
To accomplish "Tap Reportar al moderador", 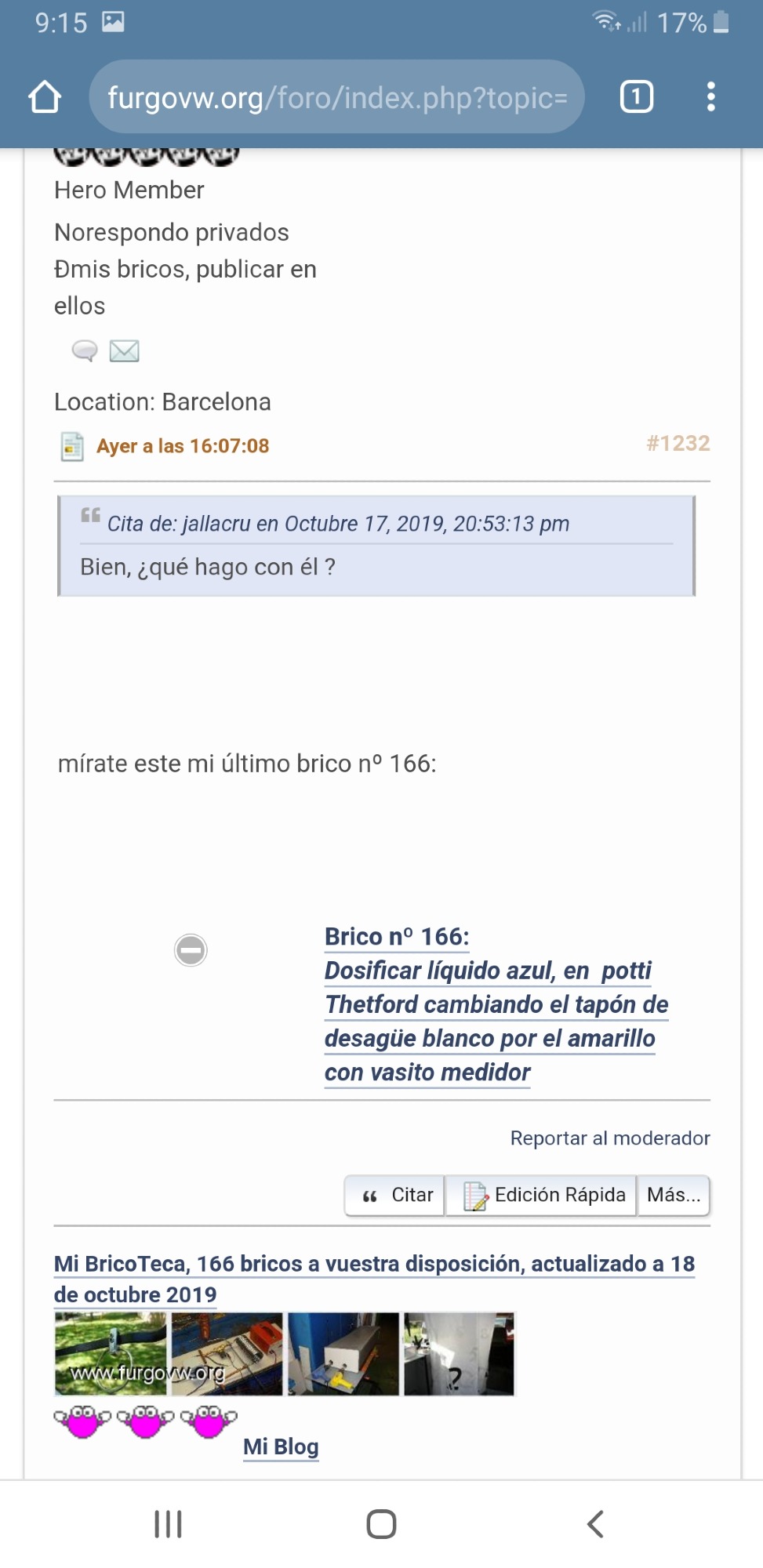I will click(x=610, y=1138).
